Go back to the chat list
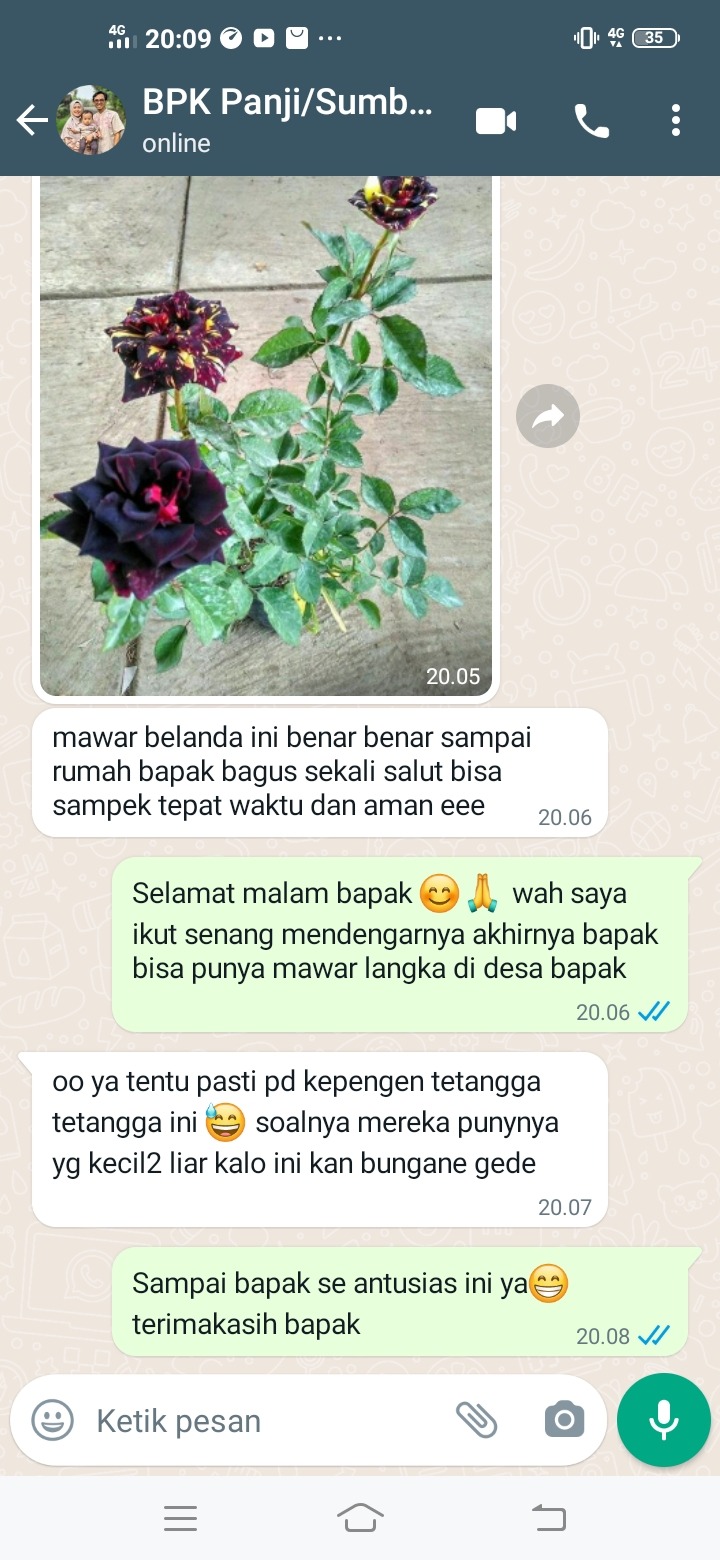Viewport: 720px width, 1560px height. coord(32,121)
